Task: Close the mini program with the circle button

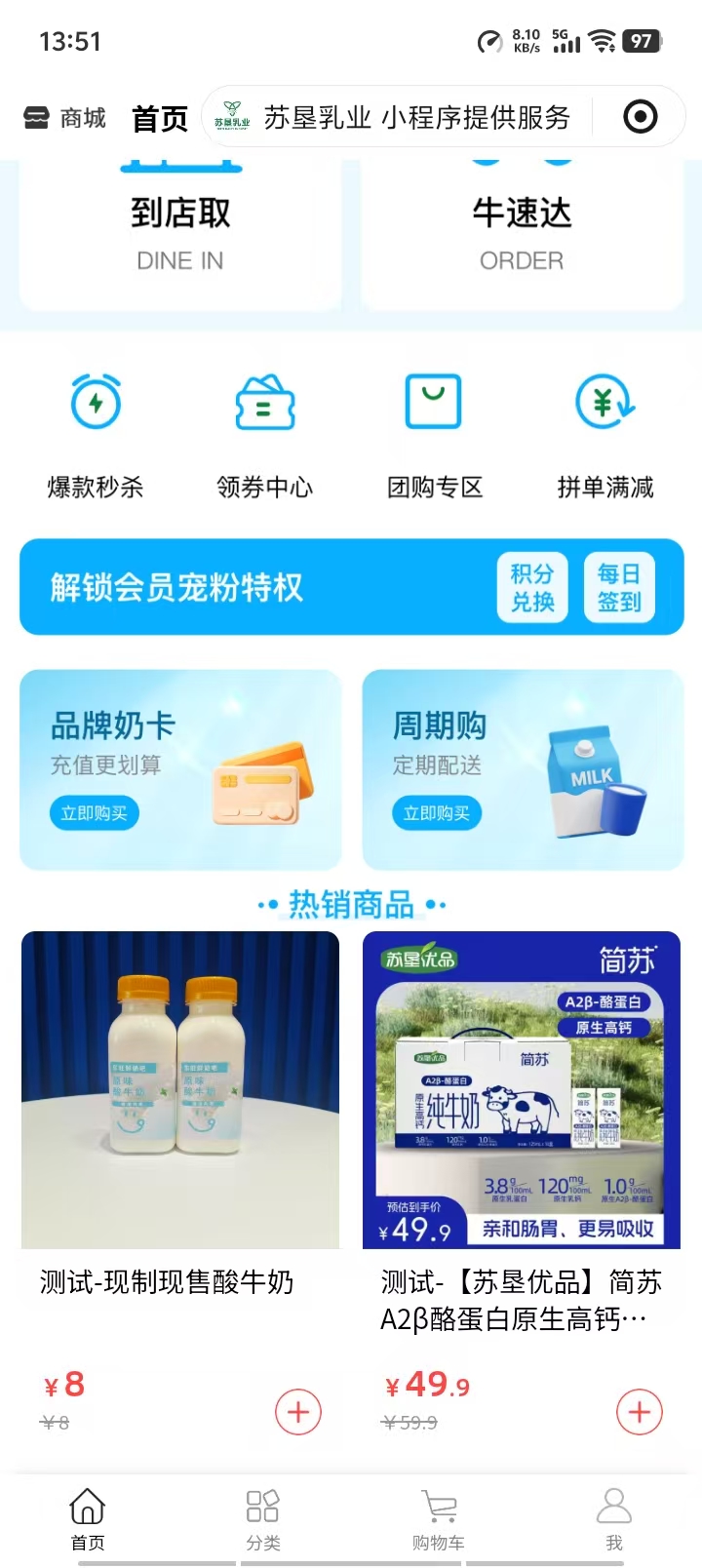Action: click(640, 117)
